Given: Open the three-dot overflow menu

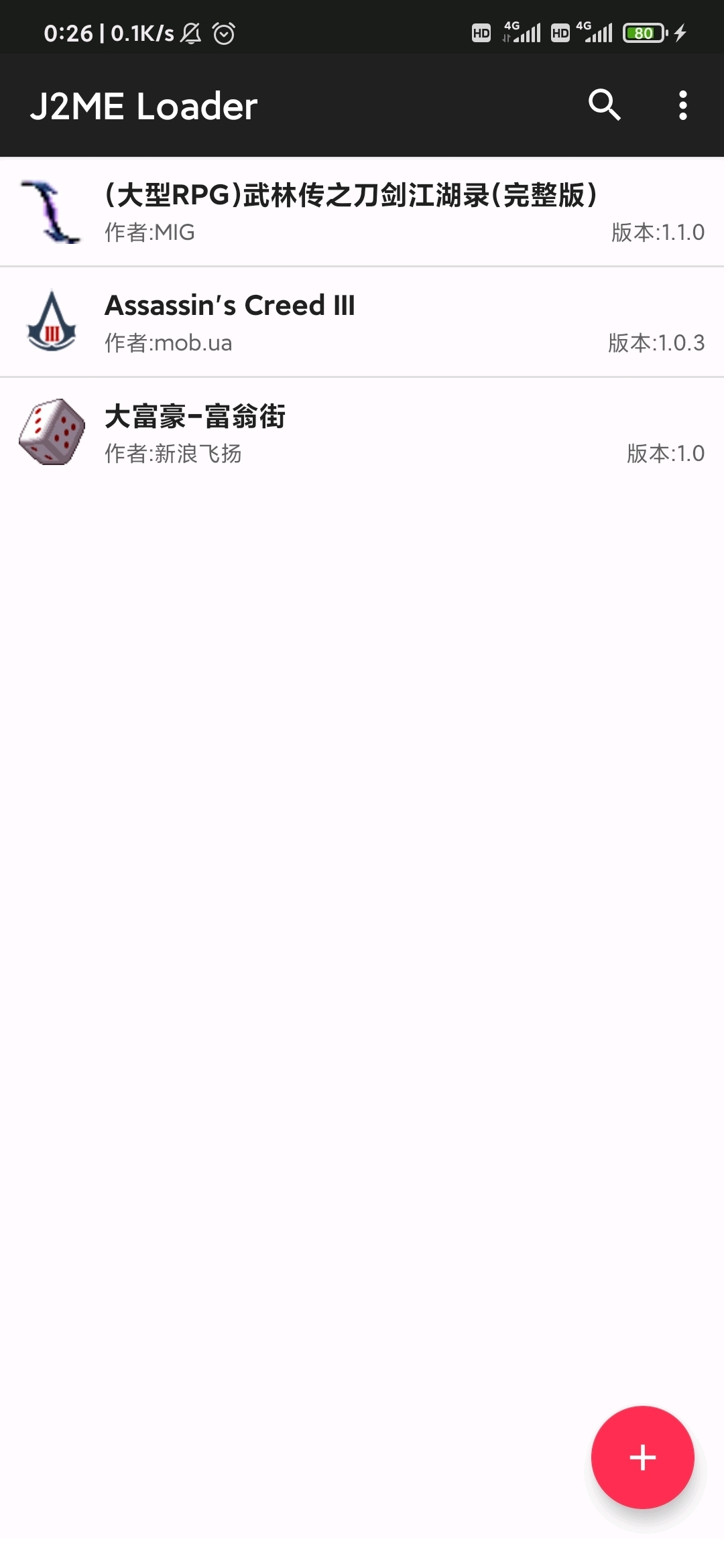Looking at the screenshot, I should point(682,105).
